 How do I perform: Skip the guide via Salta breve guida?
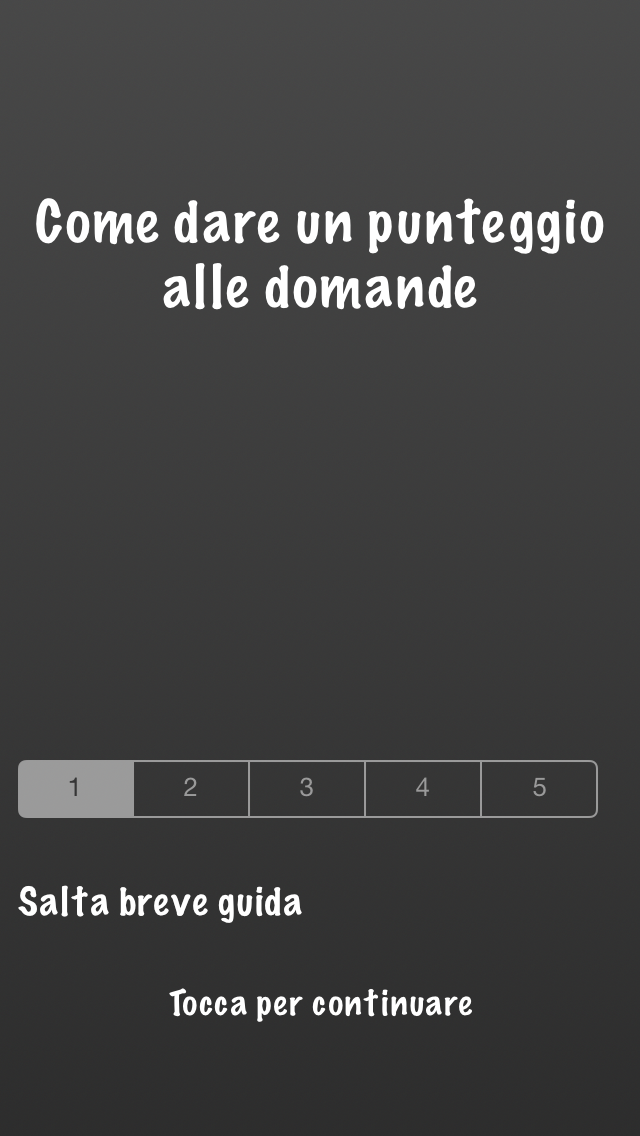(160, 903)
